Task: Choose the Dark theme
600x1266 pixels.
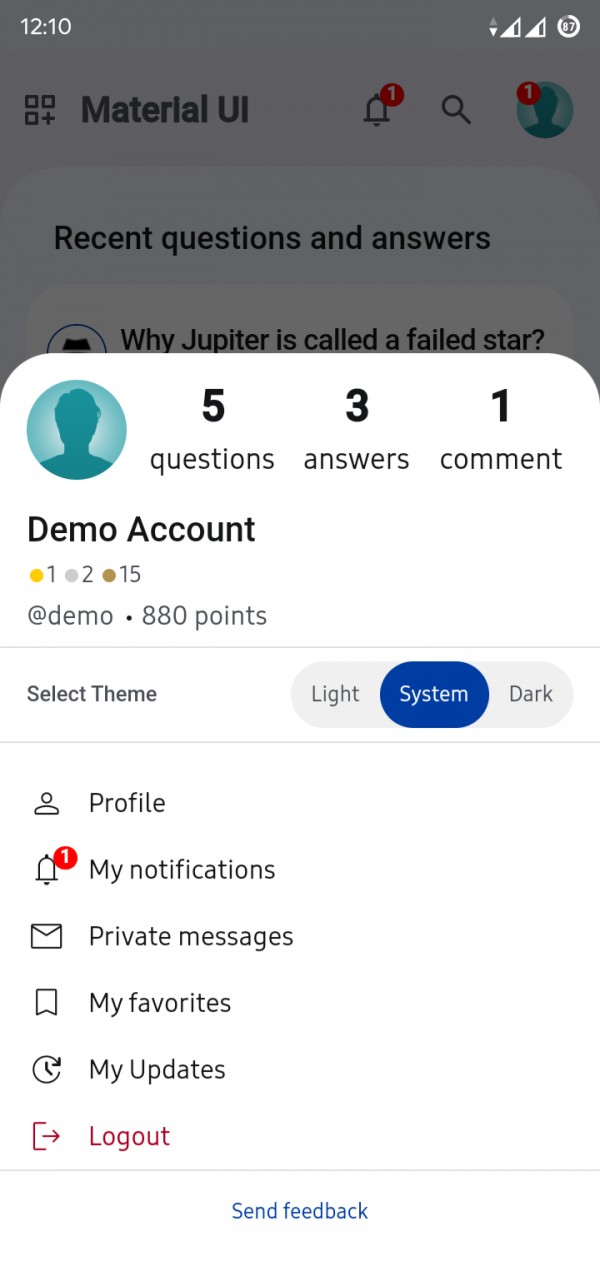Action: (x=530, y=694)
